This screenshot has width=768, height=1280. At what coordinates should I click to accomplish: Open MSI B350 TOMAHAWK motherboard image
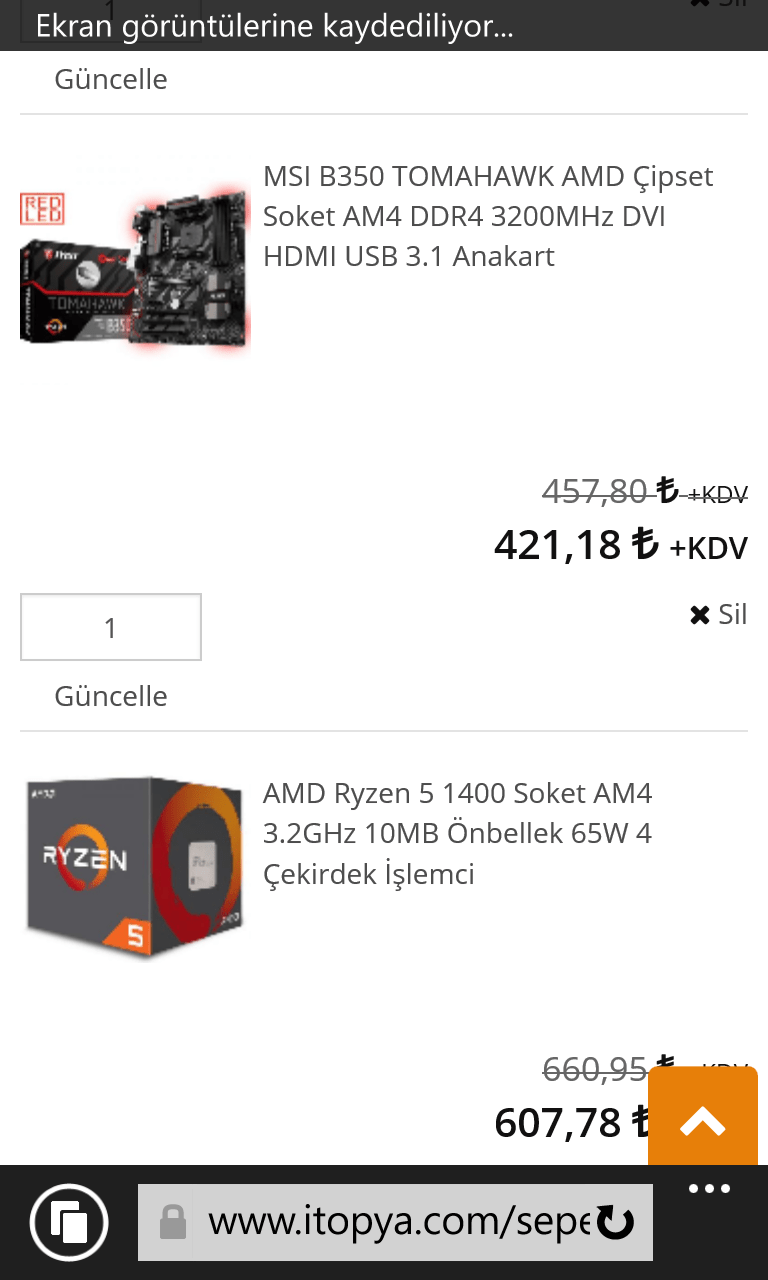[134, 265]
